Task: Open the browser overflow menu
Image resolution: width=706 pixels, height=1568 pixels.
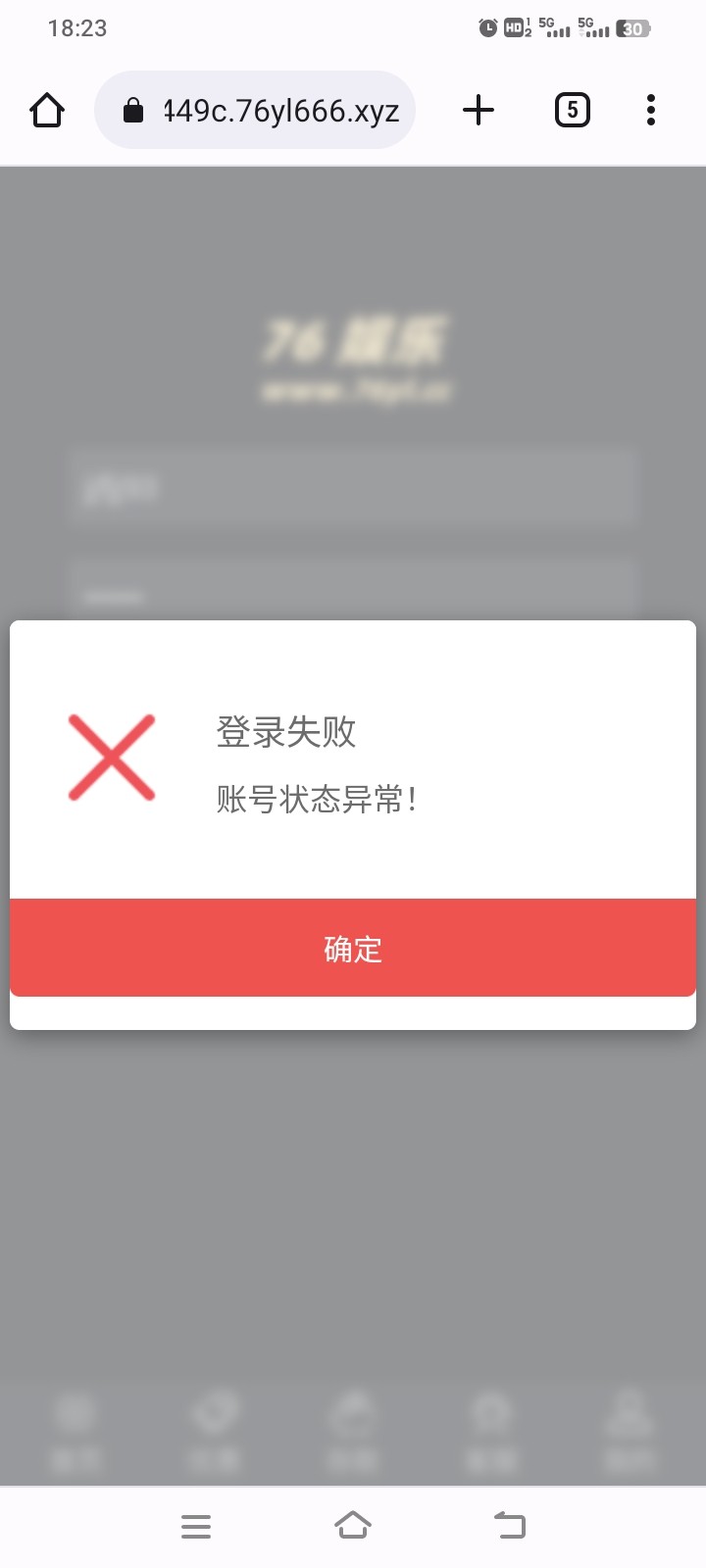Action: pos(651,110)
